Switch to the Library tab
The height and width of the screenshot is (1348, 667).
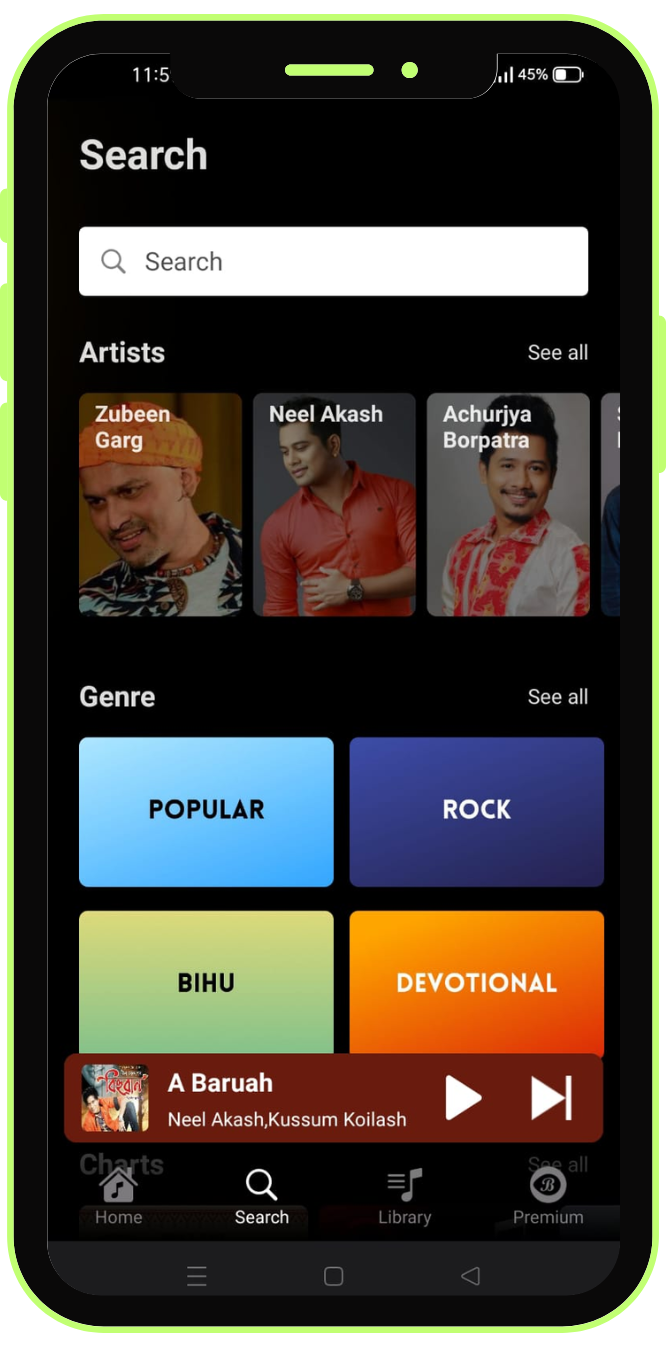[404, 1197]
